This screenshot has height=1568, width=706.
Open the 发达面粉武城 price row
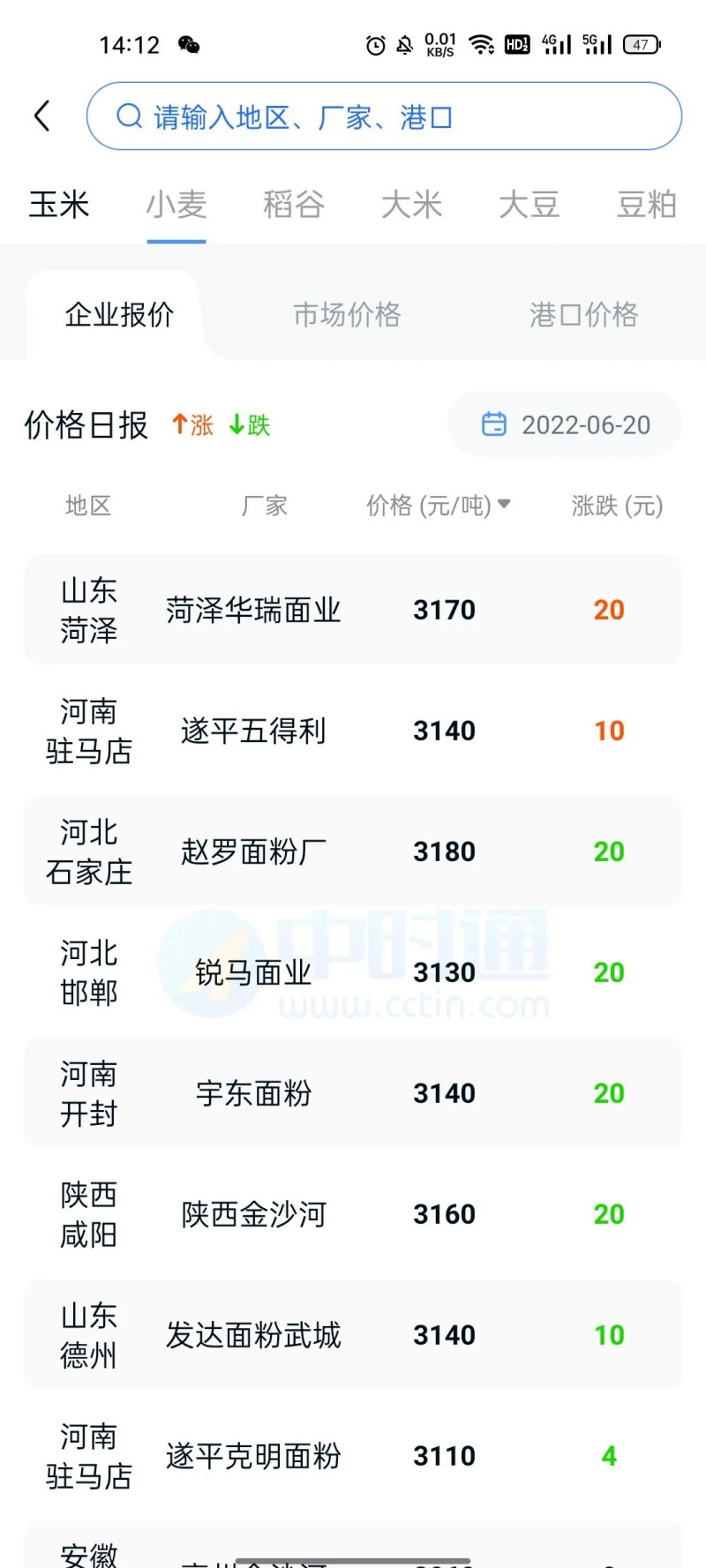(353, 1335)
